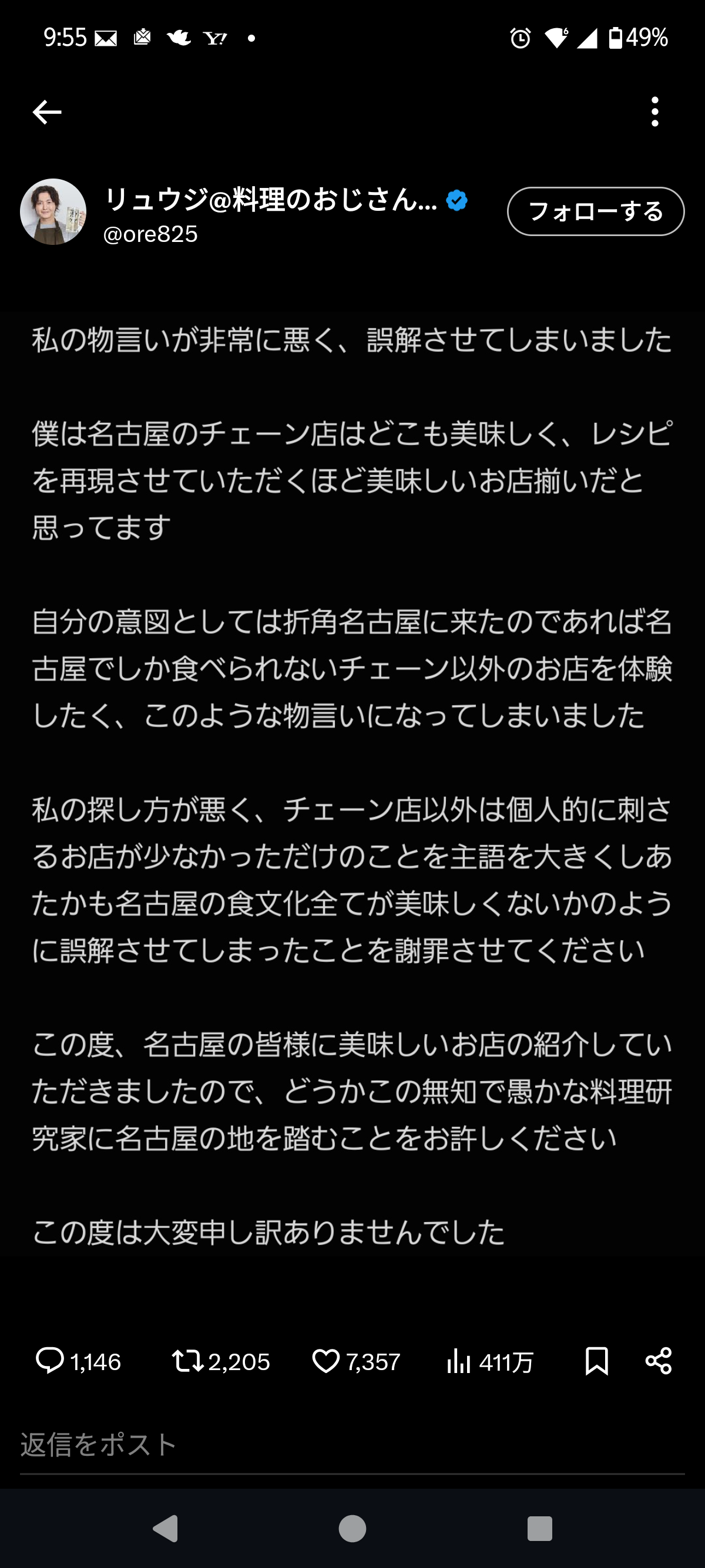
Task: Open the @ore825 account name link
Action: click(x=150, y=234)
